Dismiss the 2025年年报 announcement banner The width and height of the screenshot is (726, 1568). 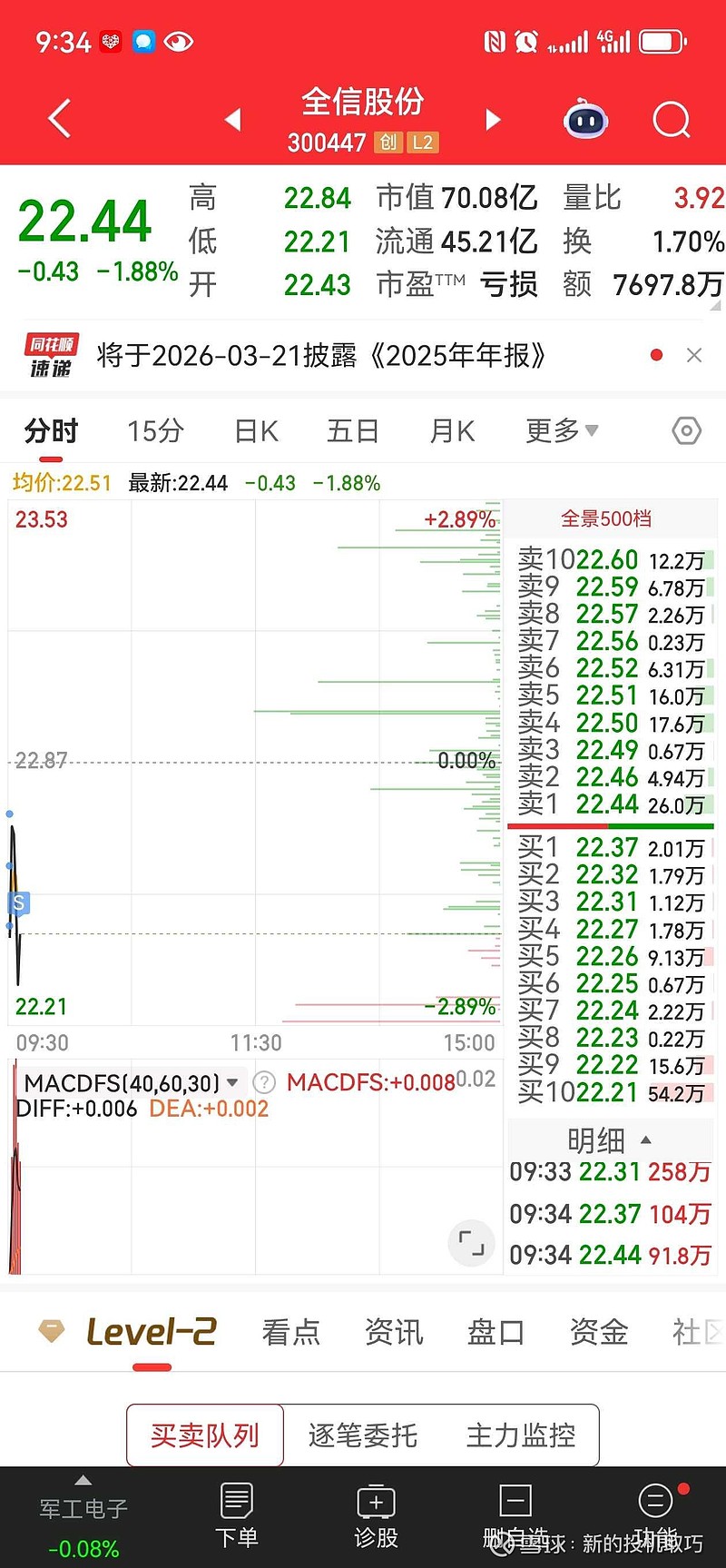pyautogui.click(x=694, y=355)
